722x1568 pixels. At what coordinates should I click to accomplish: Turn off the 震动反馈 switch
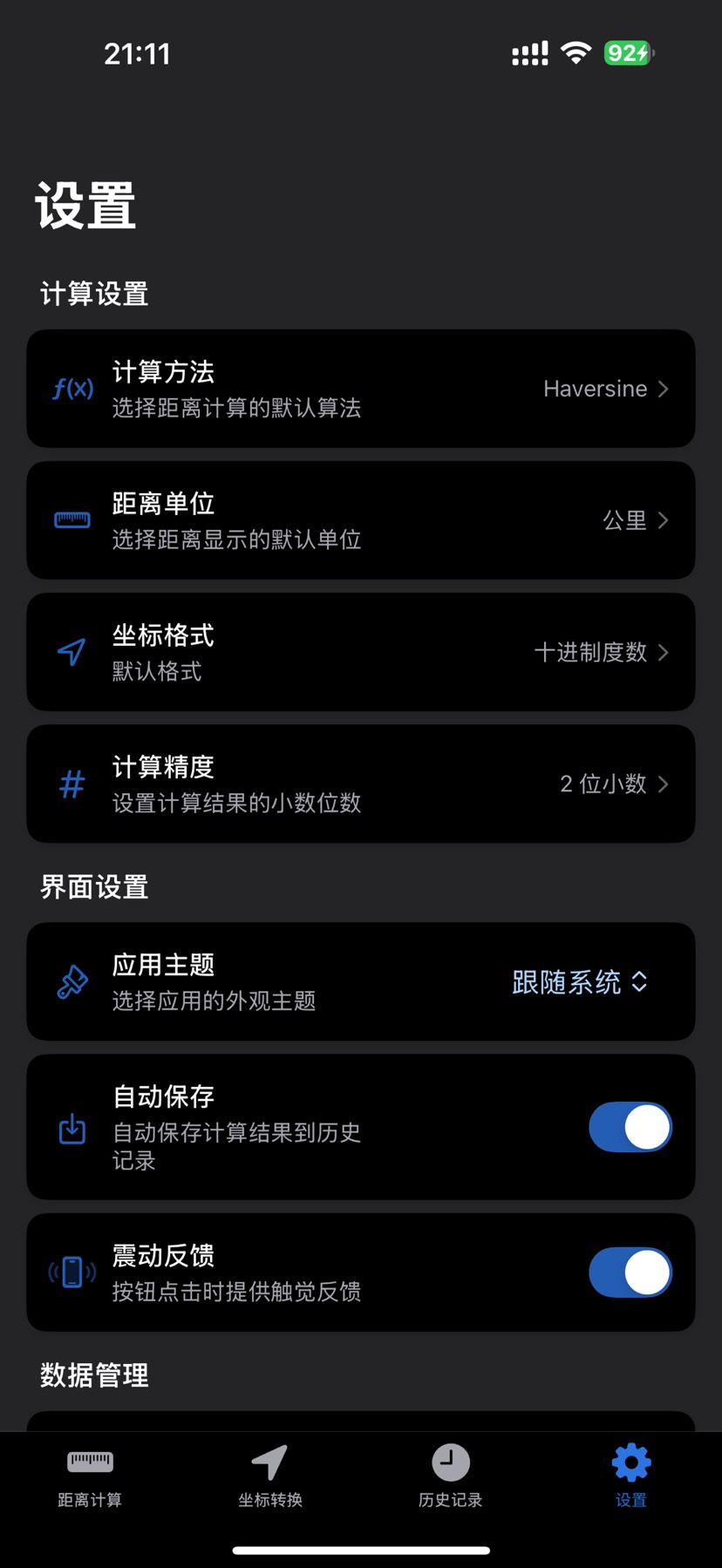click(630, 1273)
